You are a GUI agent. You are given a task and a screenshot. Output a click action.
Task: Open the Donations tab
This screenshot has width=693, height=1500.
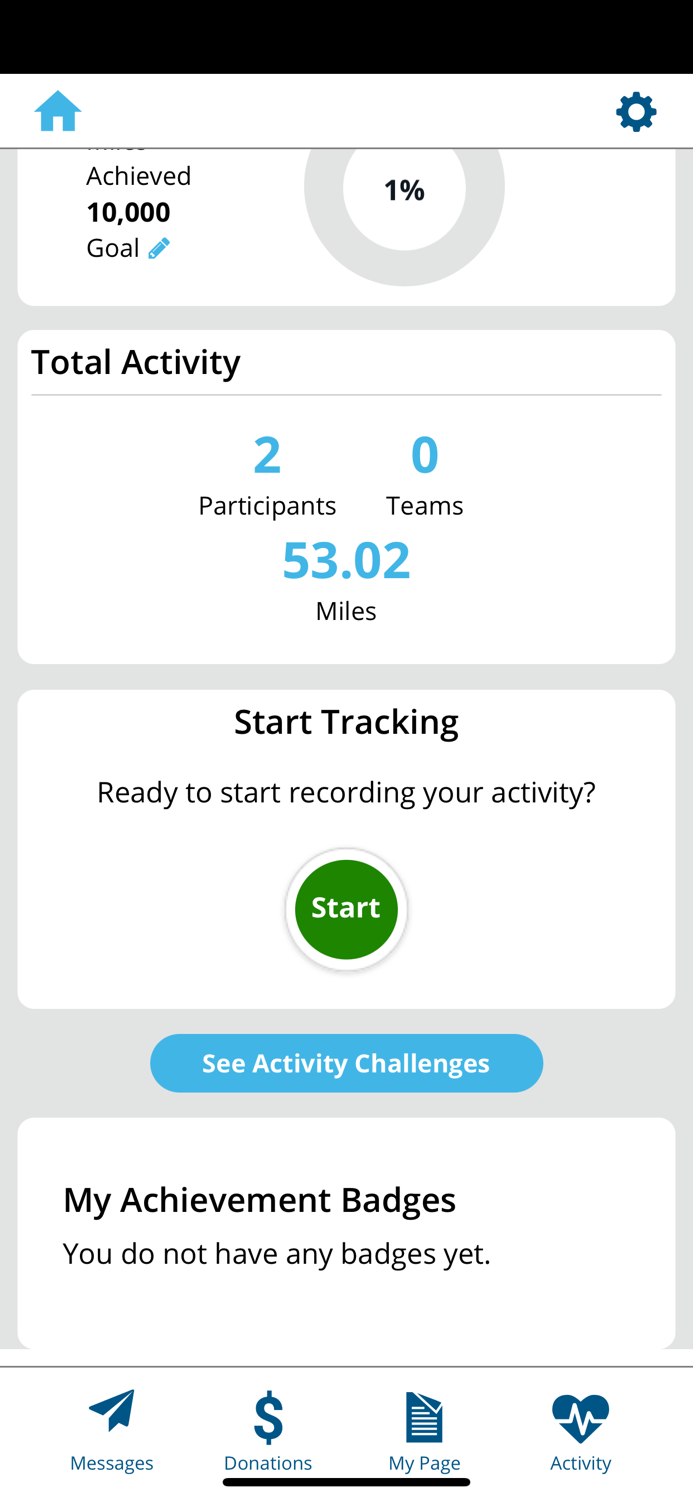268,1431
